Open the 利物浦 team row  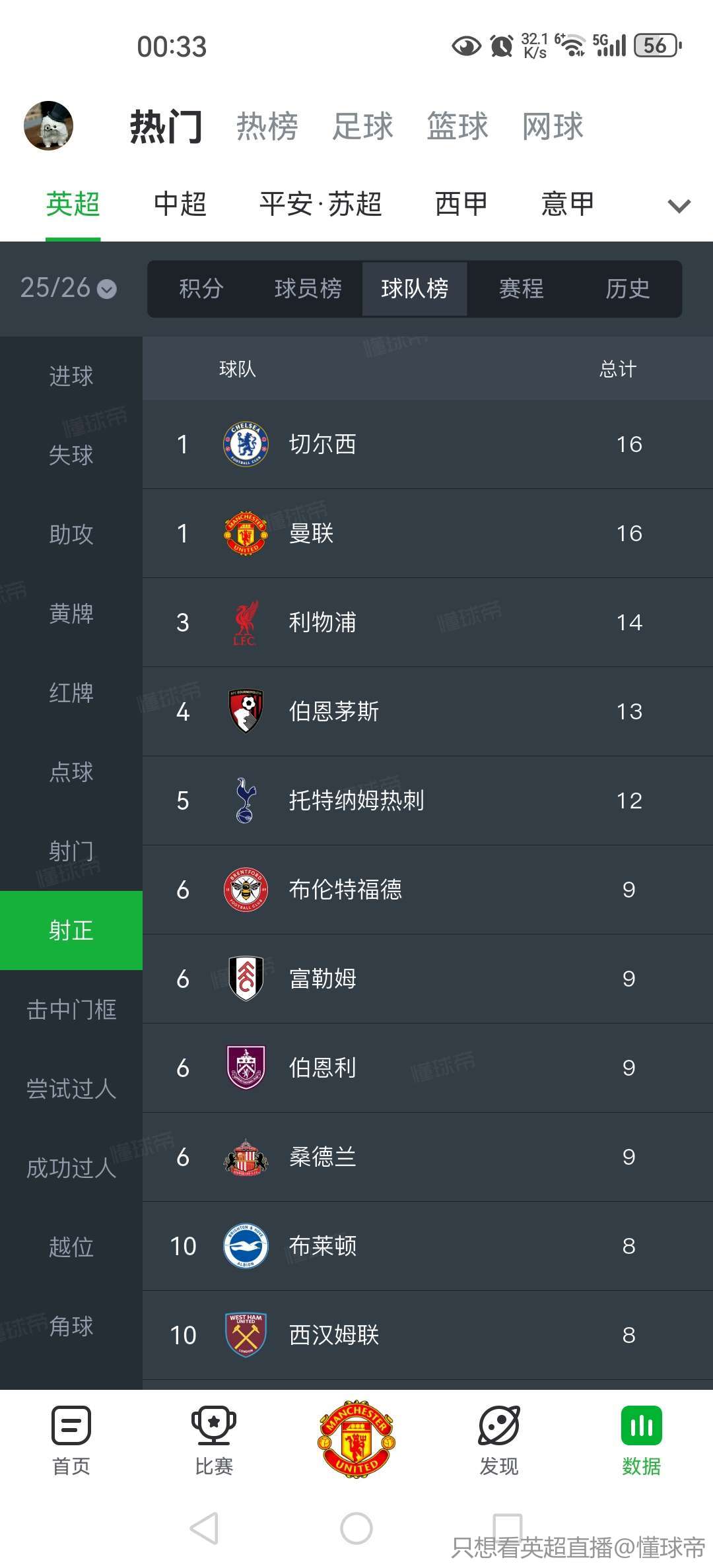428,622
